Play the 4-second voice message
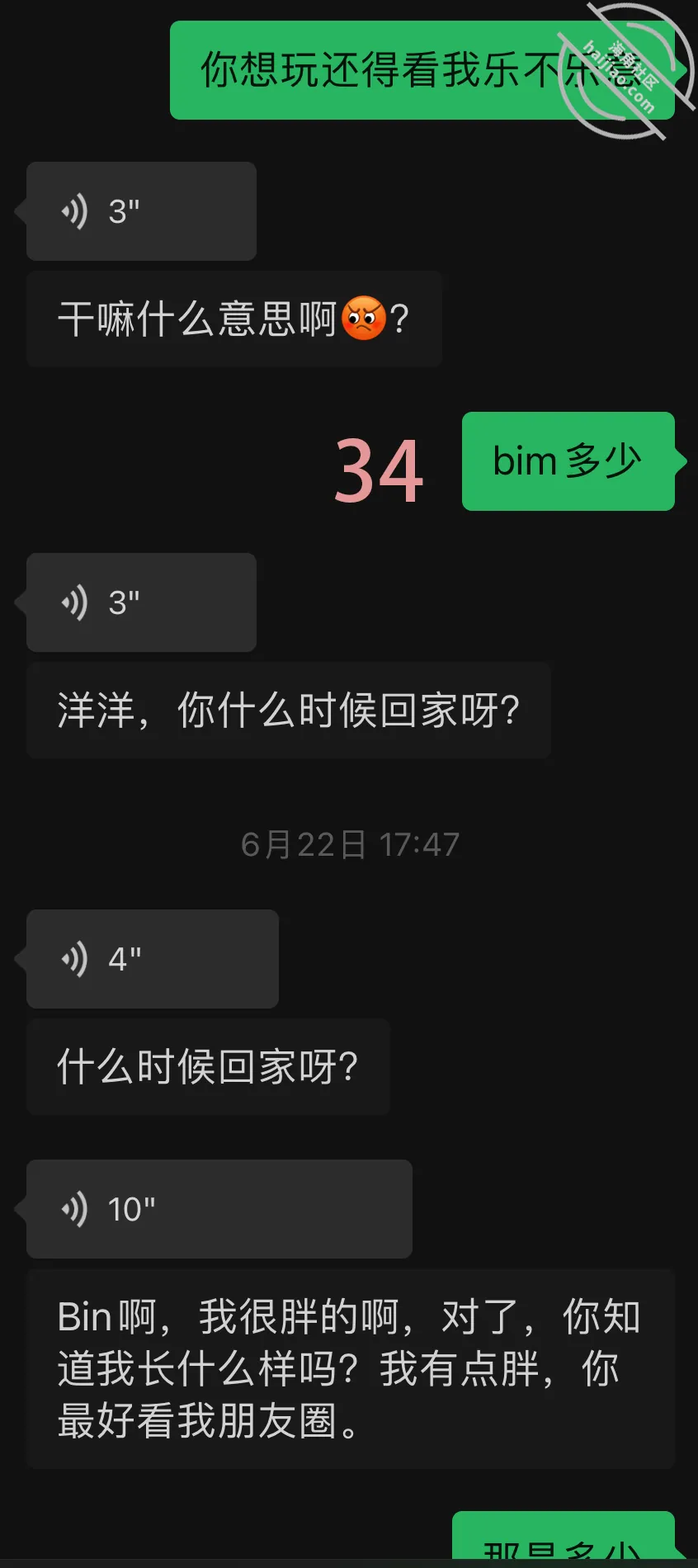The width and height of the screenshot is (698, 1568). [153, 959]
